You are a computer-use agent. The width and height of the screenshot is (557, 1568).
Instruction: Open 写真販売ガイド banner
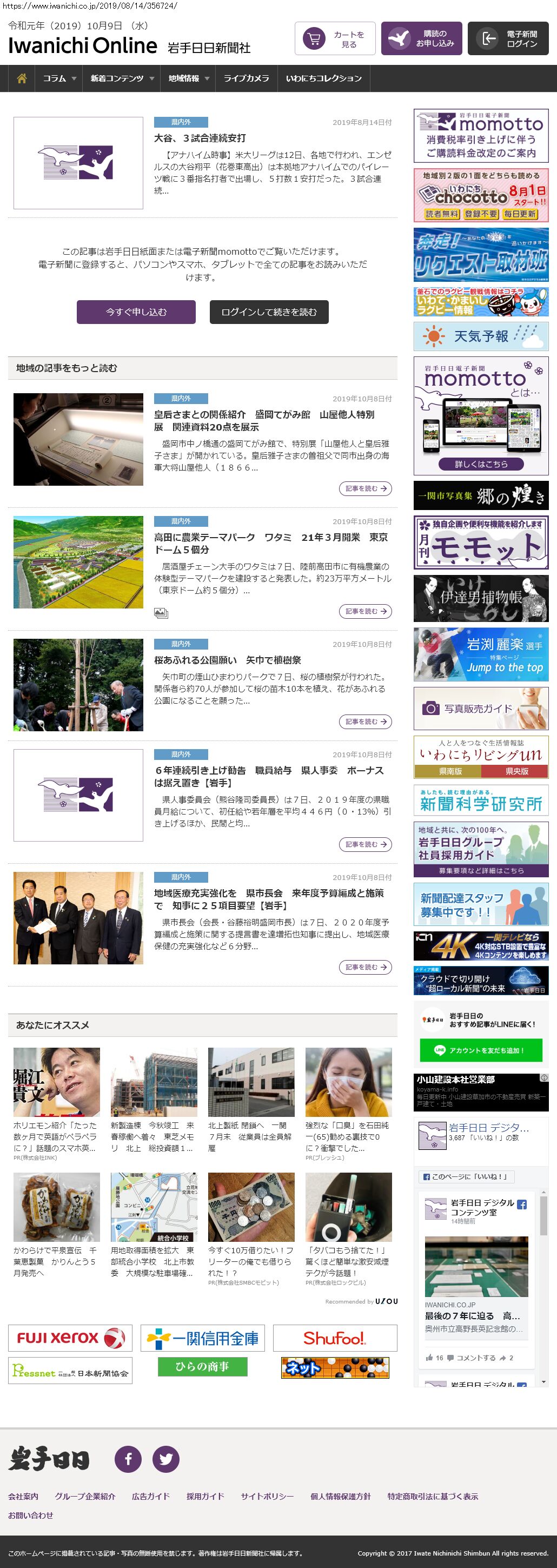pos(480,708)
